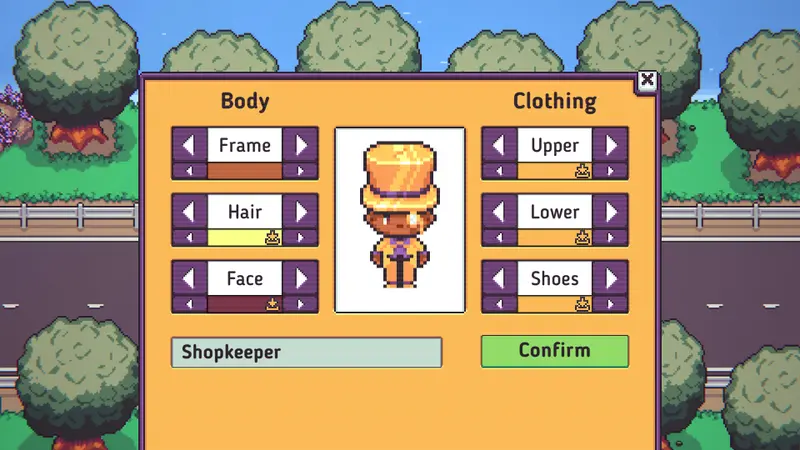Choose the previous Face option

(189, 279)
